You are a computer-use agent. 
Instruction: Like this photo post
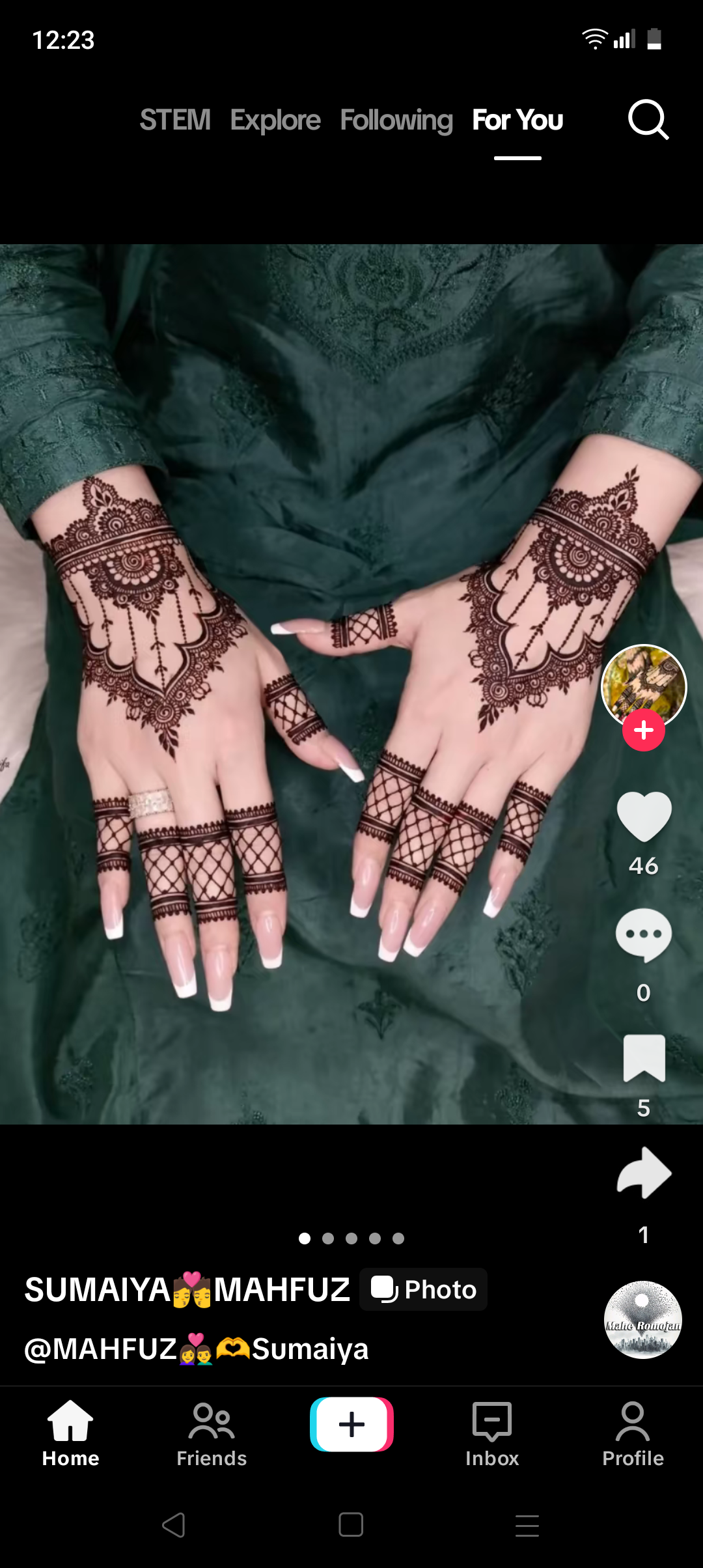tap(644, 817)
